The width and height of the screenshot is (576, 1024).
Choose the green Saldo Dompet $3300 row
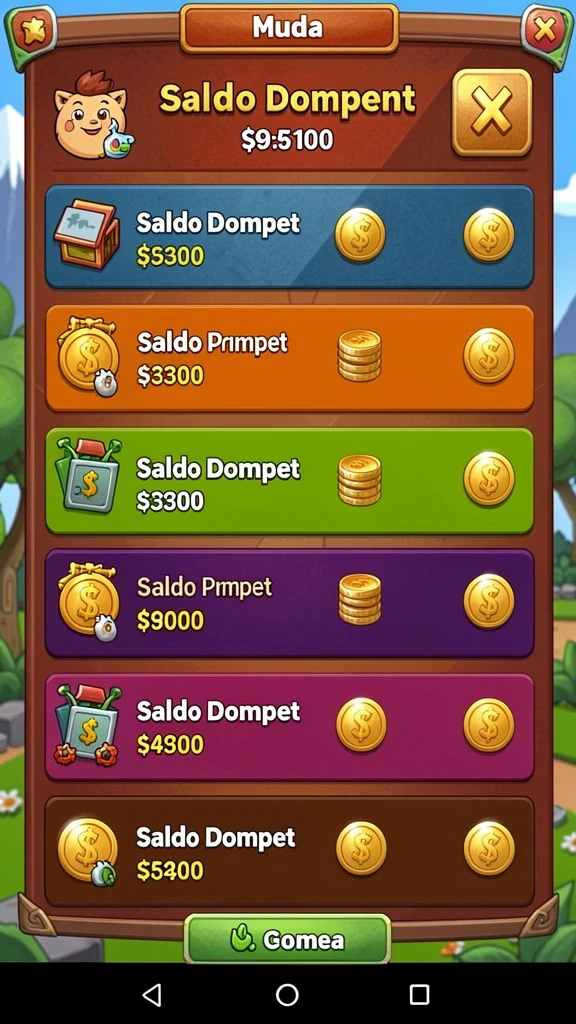coord(289,481)
